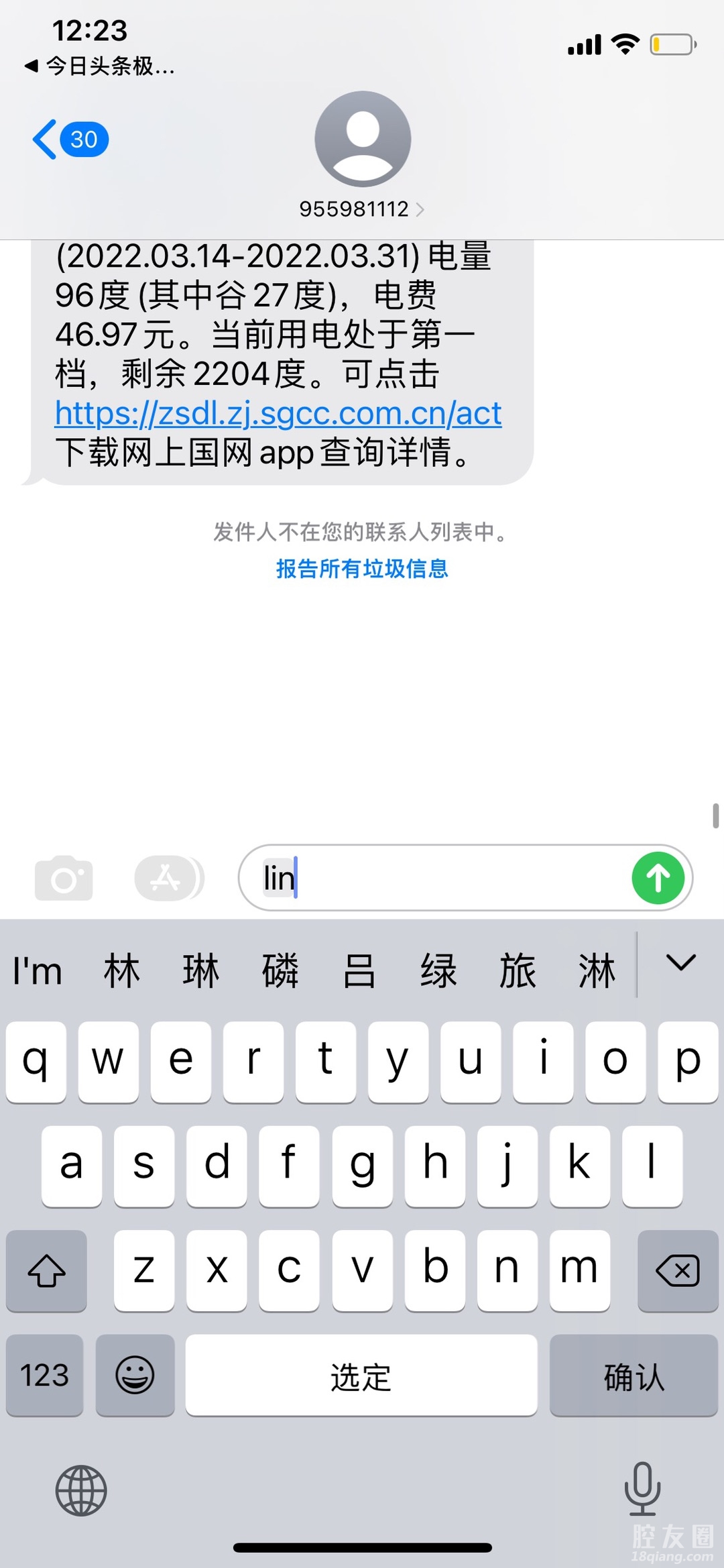Open the App Store apps drawer
Screen dimensions: 724x1568
pos(168,878)
